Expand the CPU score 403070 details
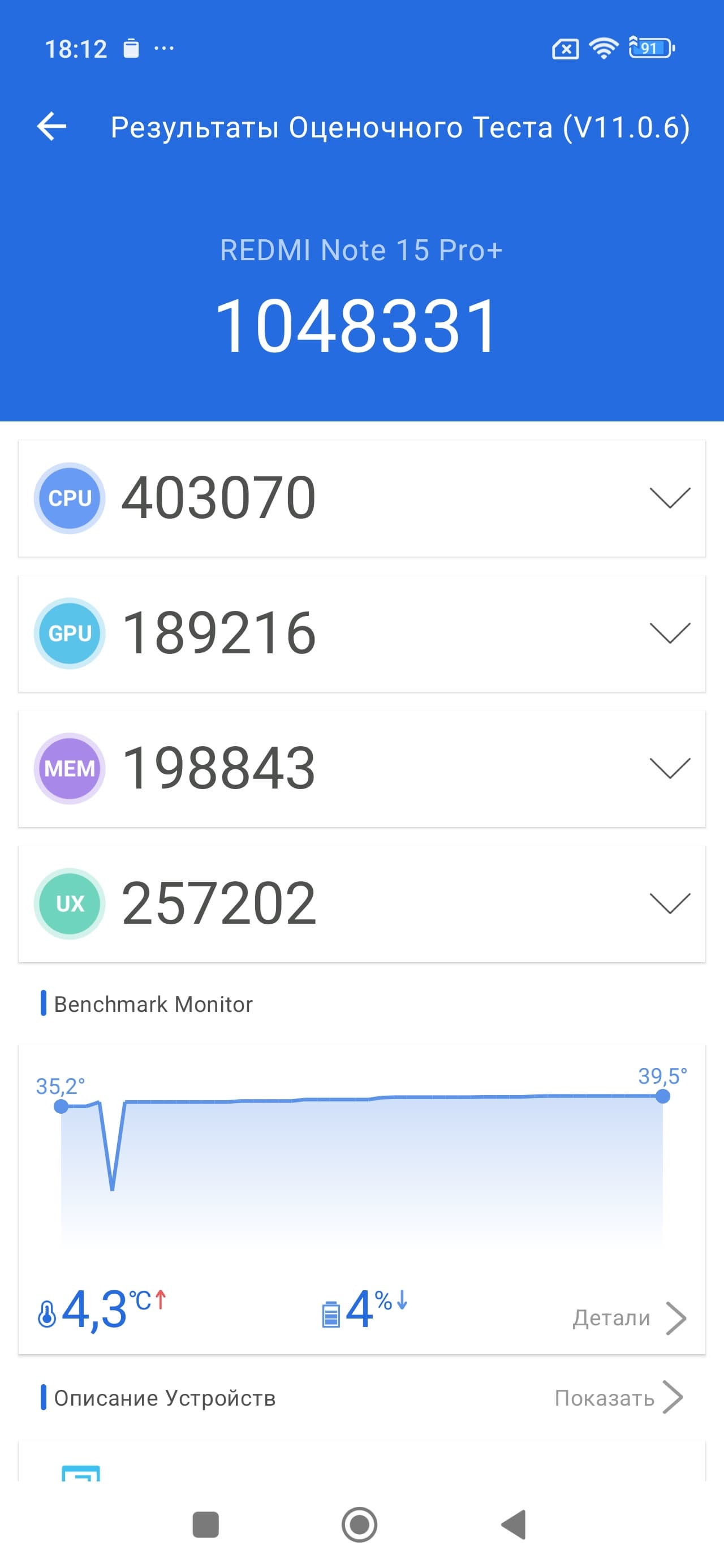This screenshot has height=1568, width=724. pos(669,498)
